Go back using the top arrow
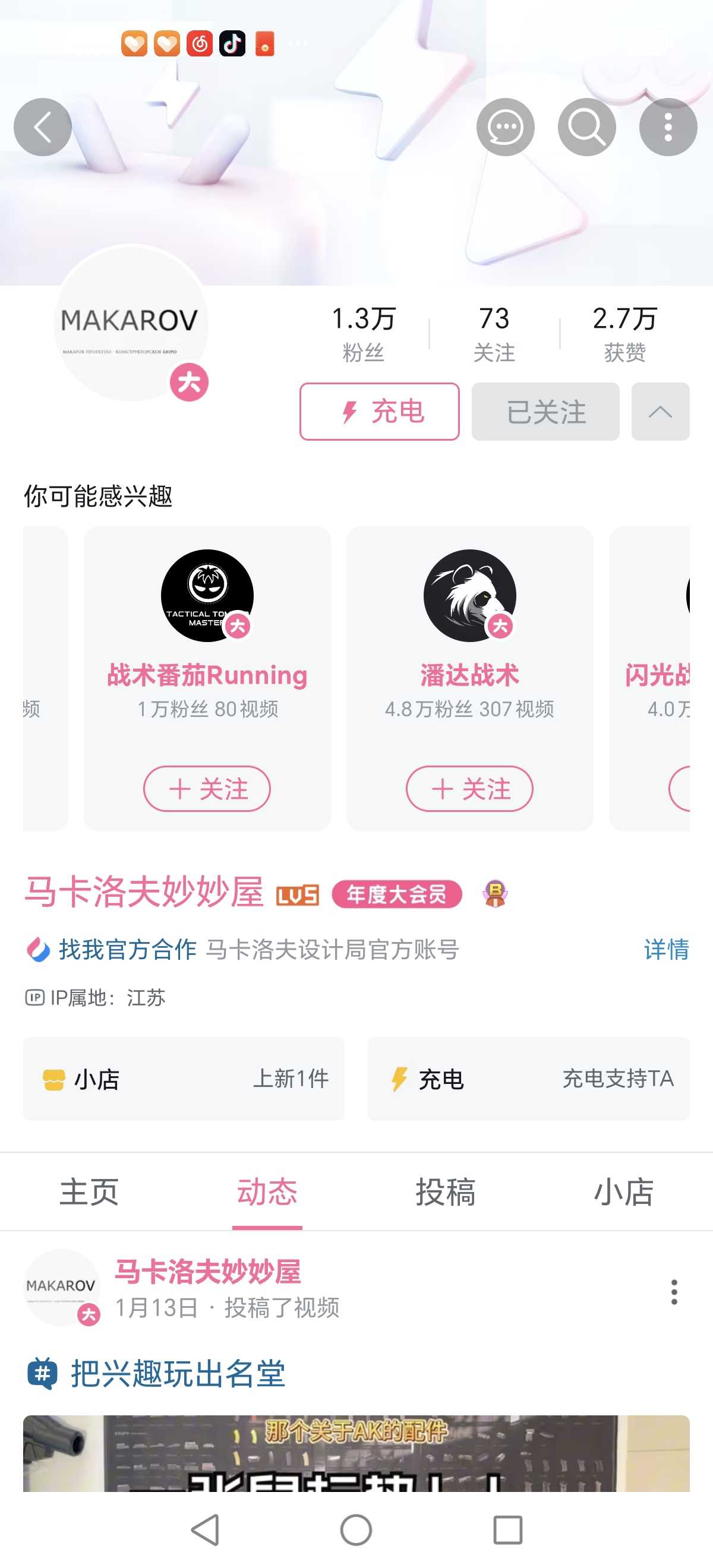The height and width of the screenshot is (1568, 713). click(x=43, y=127)
